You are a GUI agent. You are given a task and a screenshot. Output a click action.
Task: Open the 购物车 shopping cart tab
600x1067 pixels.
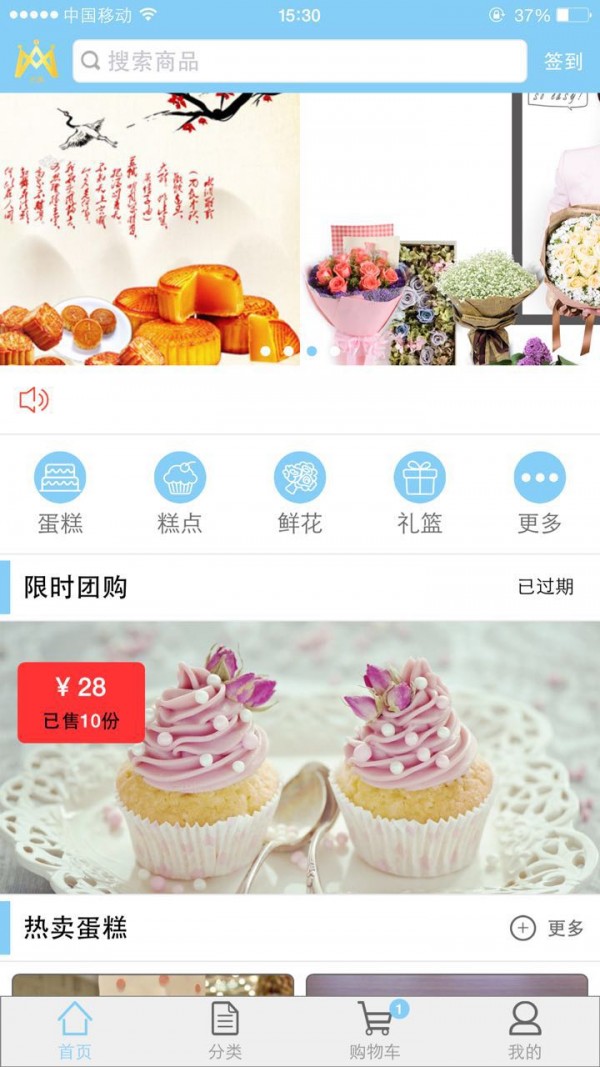(x=375, y=1031)
